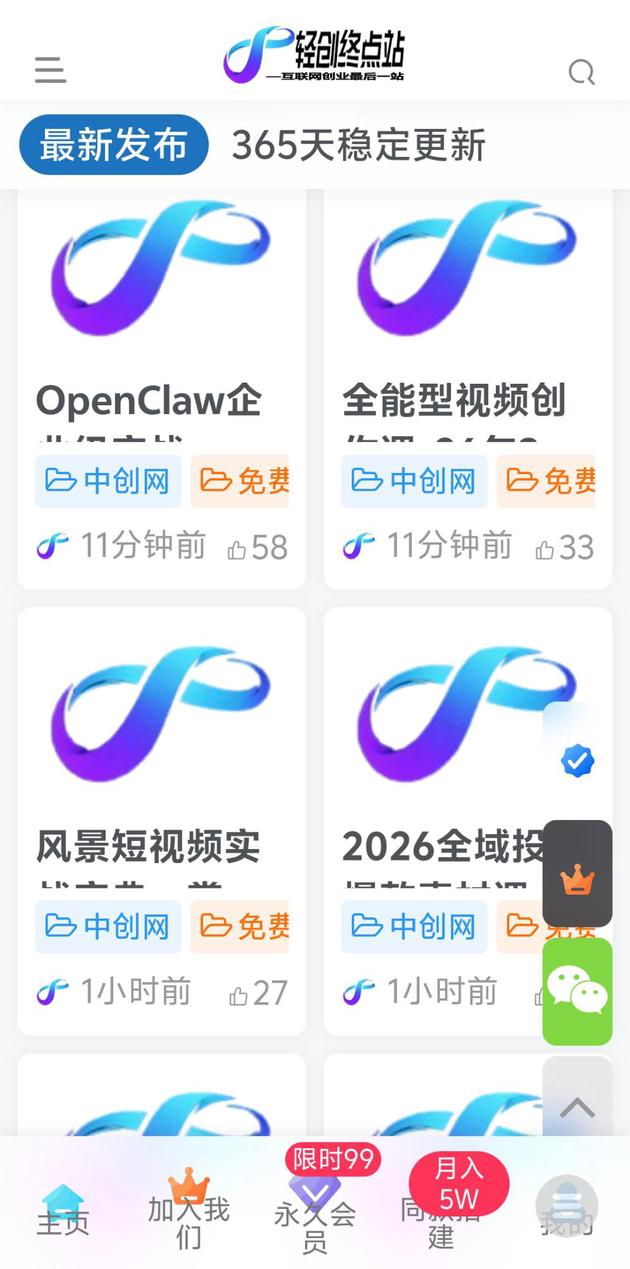Open the 全能型视频创 article card
Screen dimensions: 630x1269
point(454,400)
